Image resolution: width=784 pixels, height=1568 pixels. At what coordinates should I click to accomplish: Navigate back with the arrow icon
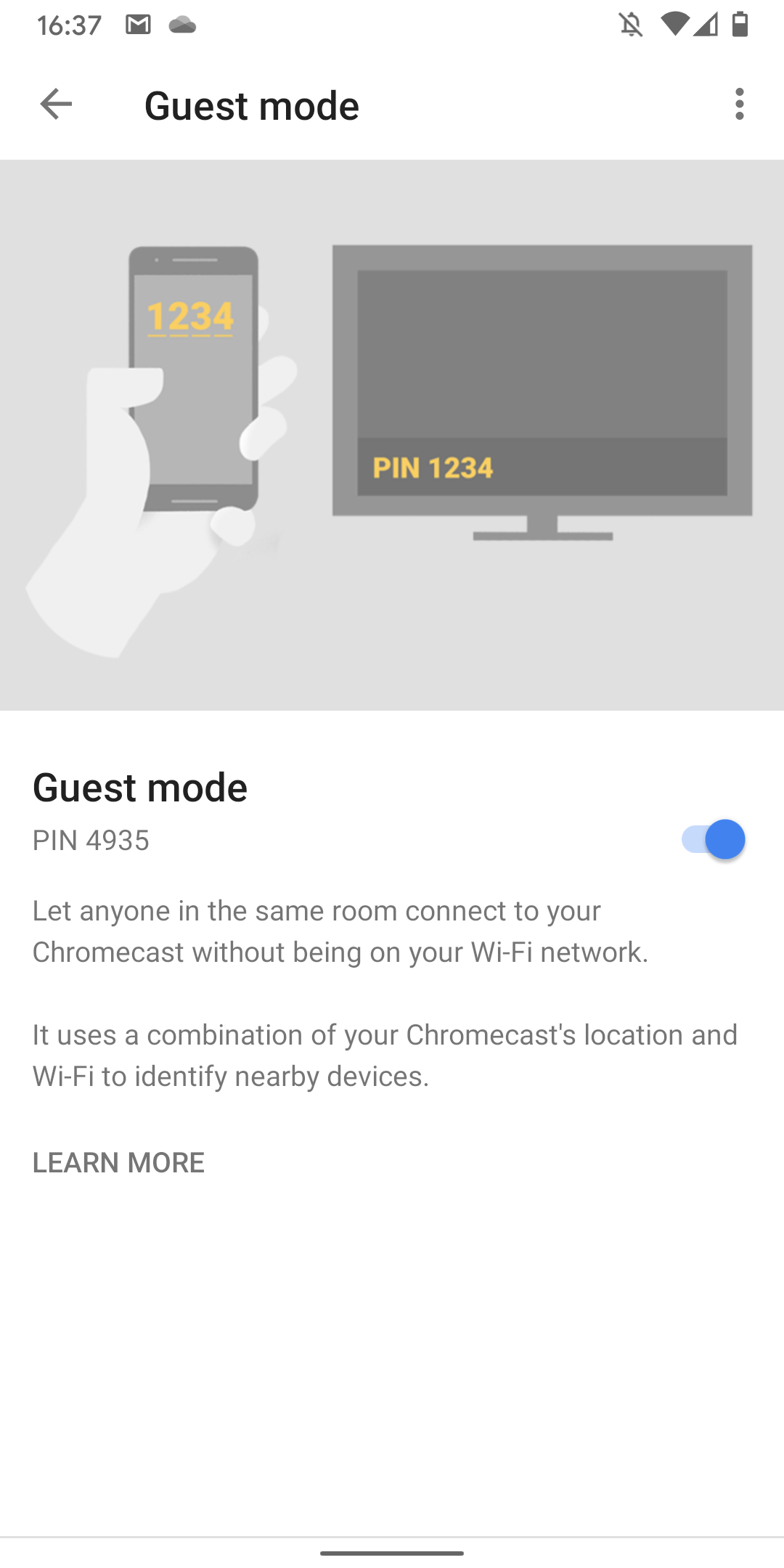(54, 105)
